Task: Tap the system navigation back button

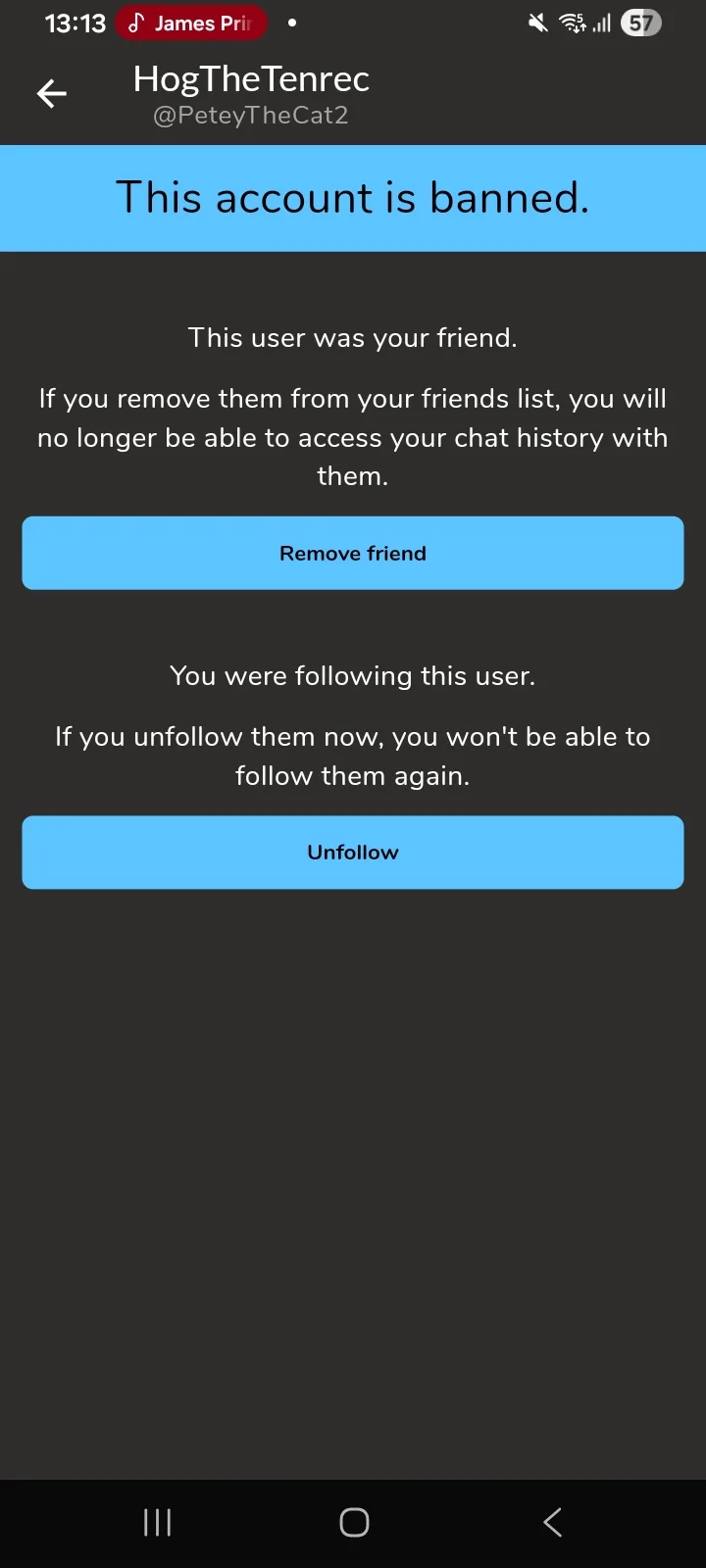Action: pos(553,1522)
